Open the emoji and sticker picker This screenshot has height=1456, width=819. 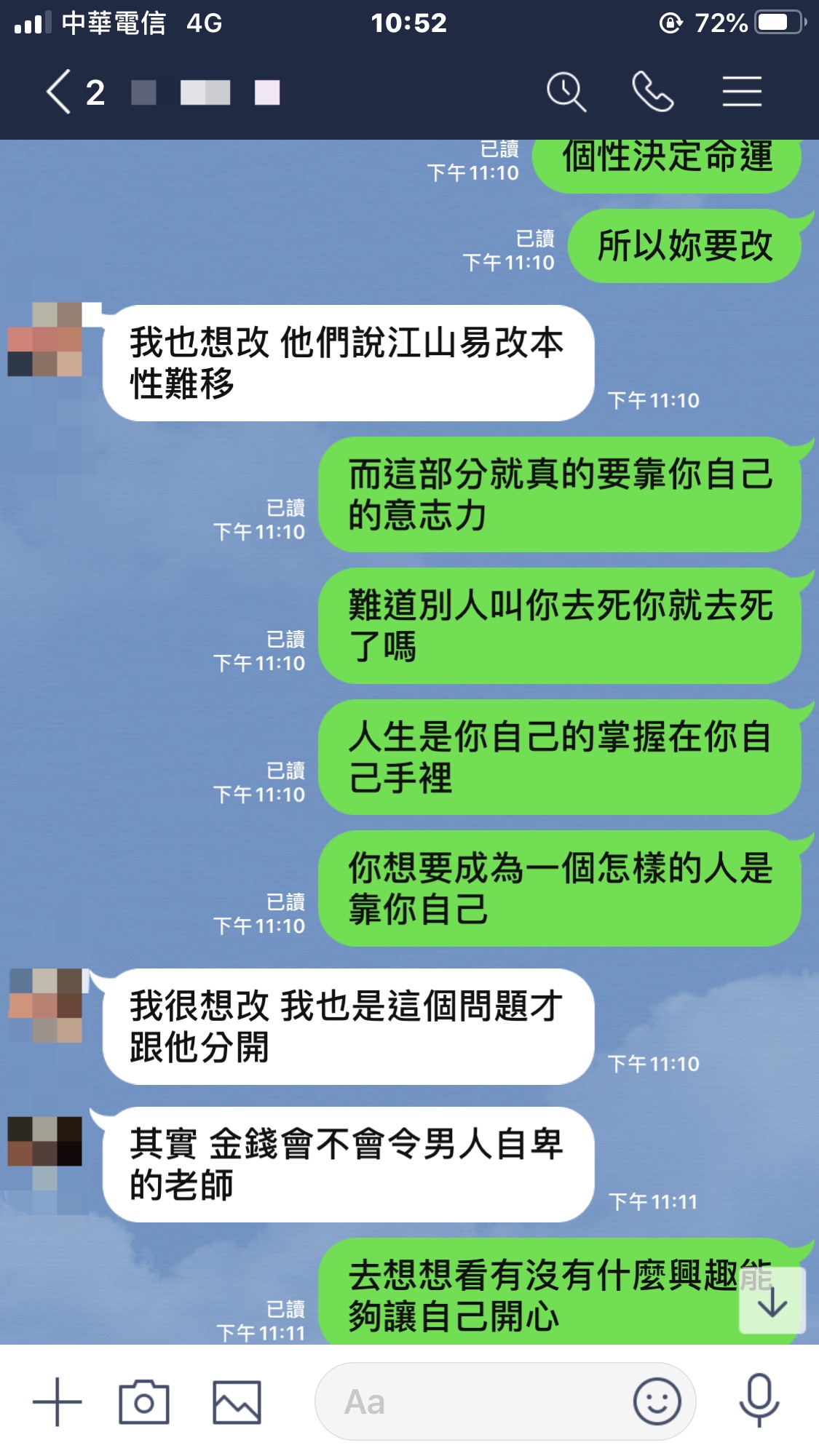tap(657, 1401)
